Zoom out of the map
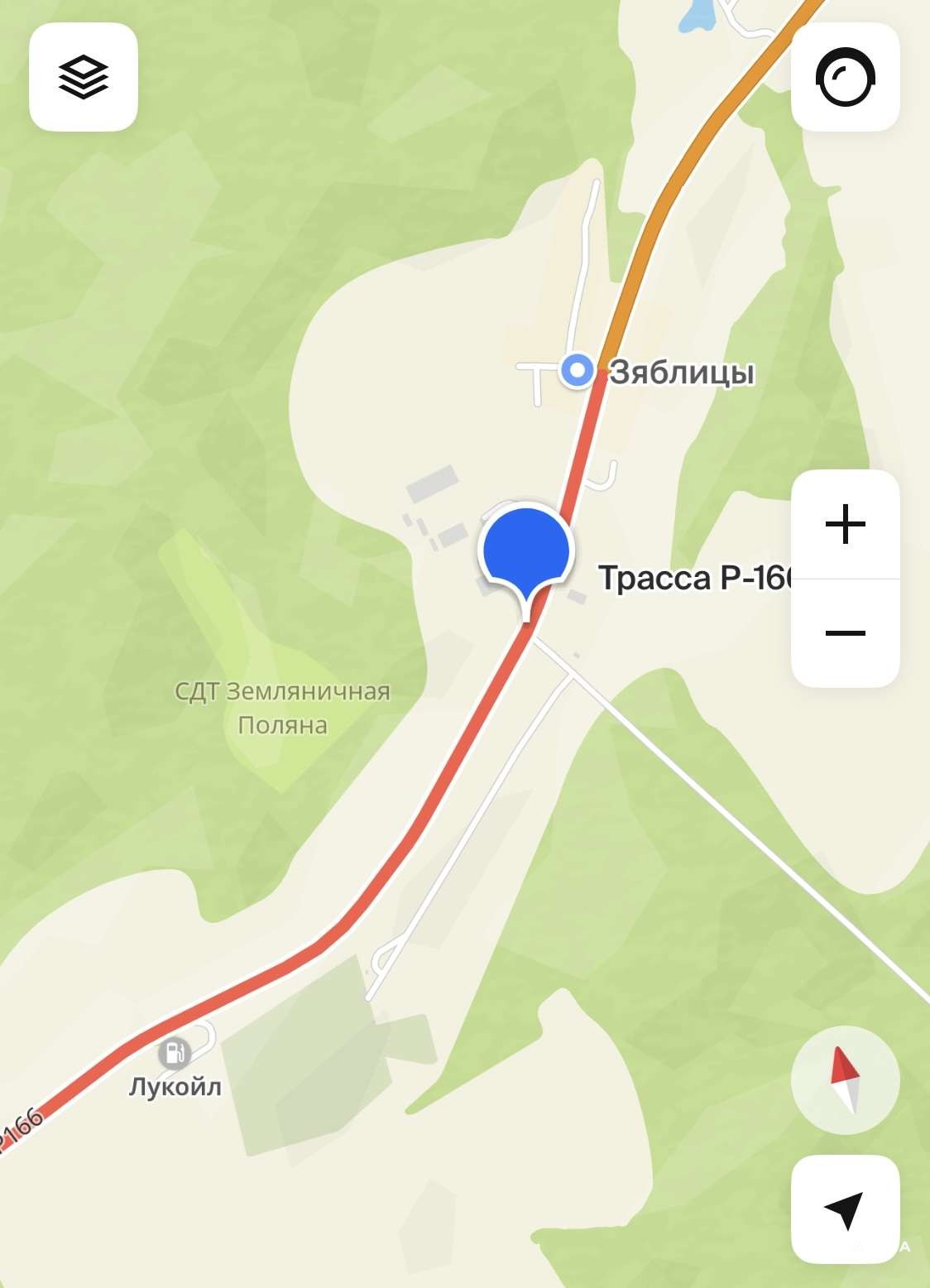The height and width of the screenshot is (1288, 930). (x=845, y=633)
